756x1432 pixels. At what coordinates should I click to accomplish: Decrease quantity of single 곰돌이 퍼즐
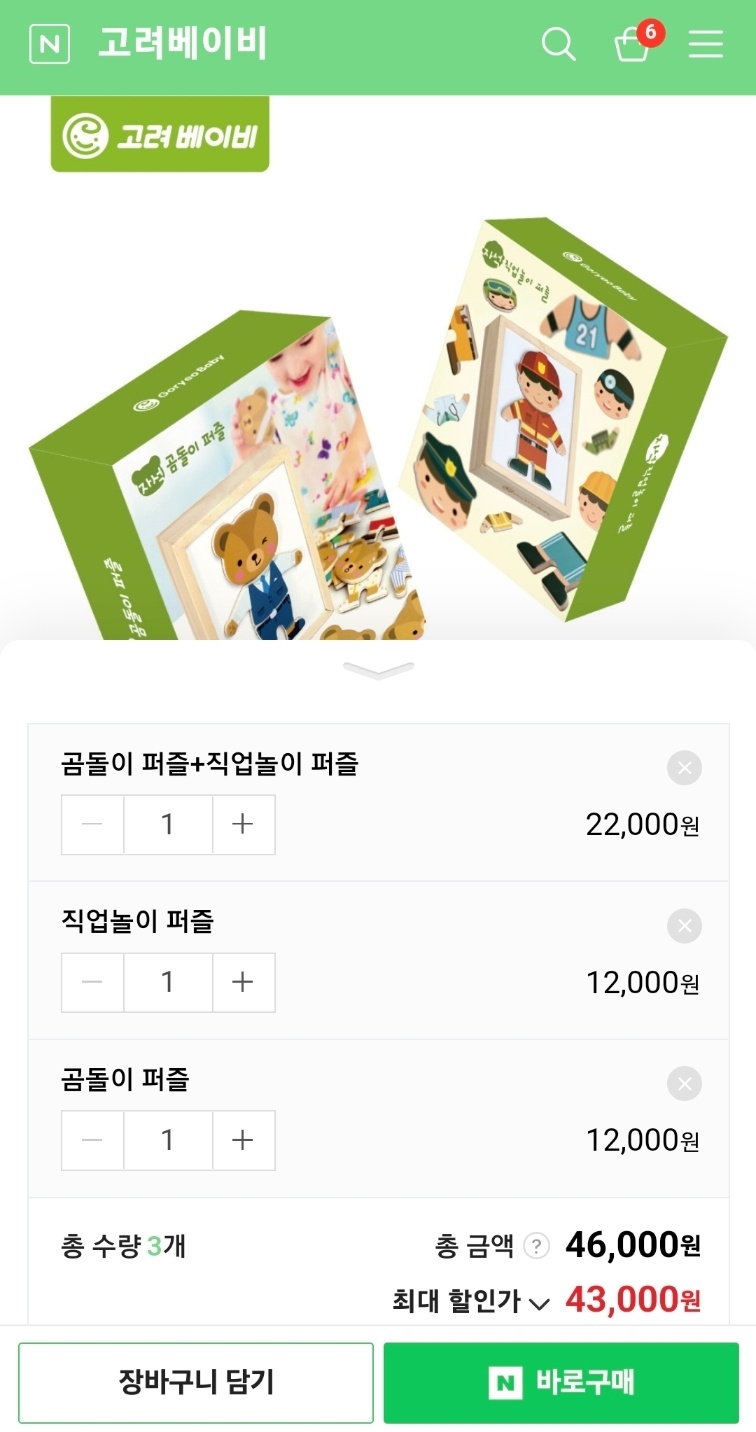(93, 1141)
